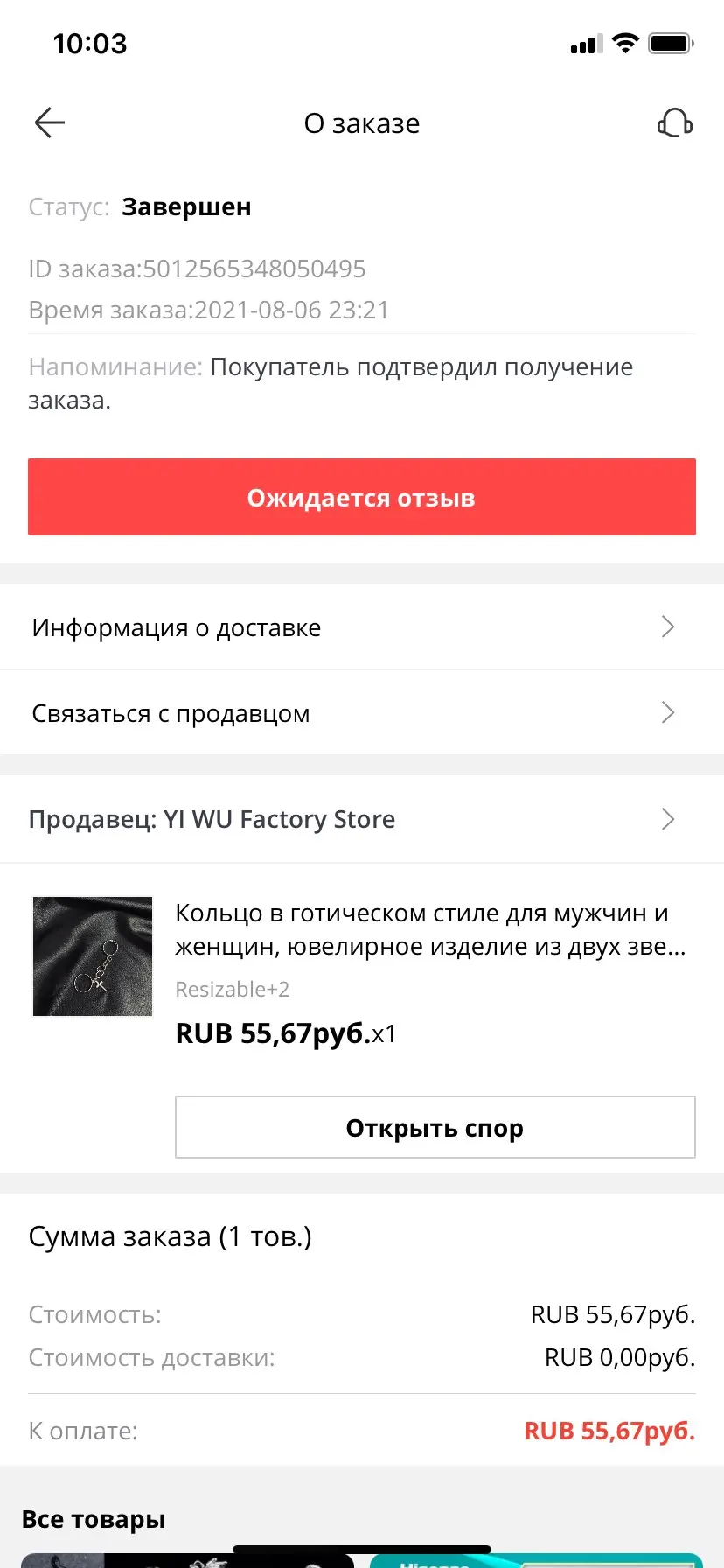Tap Открыть спор button
The width and height of the screenshot is (724, 1568).
[x=435, y=1127]
